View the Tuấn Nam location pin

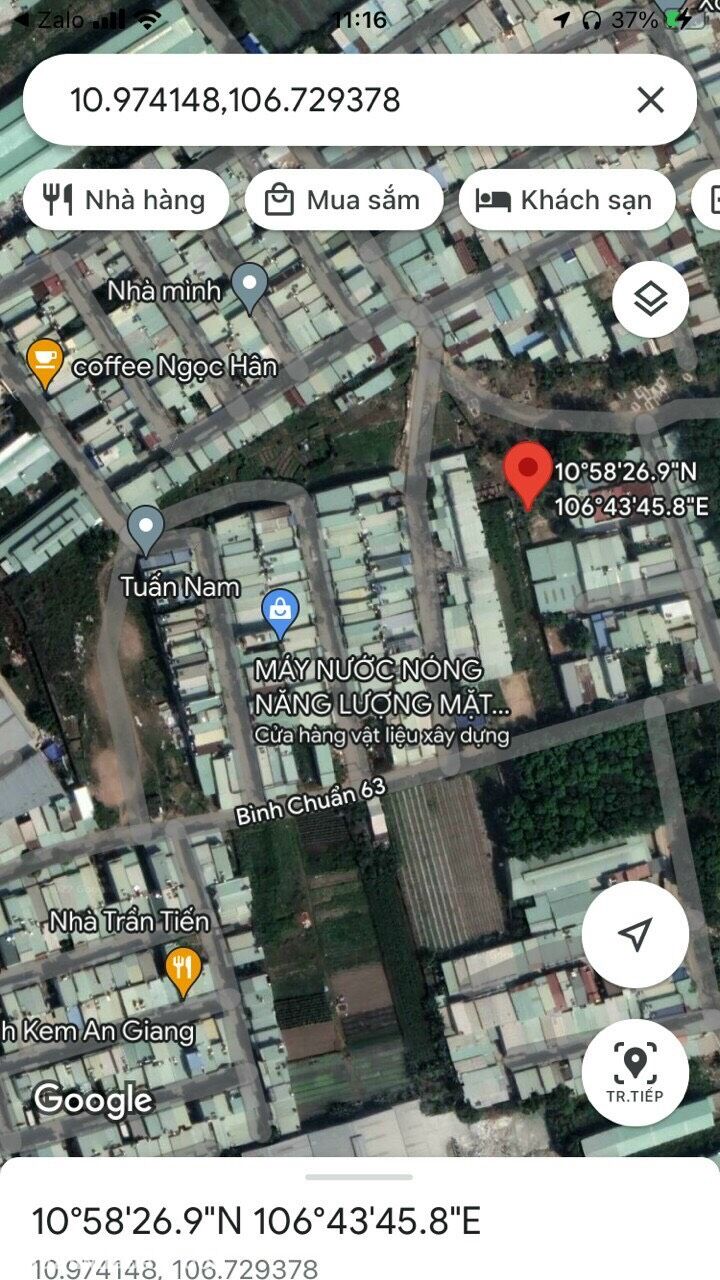[x=146, y=527]
